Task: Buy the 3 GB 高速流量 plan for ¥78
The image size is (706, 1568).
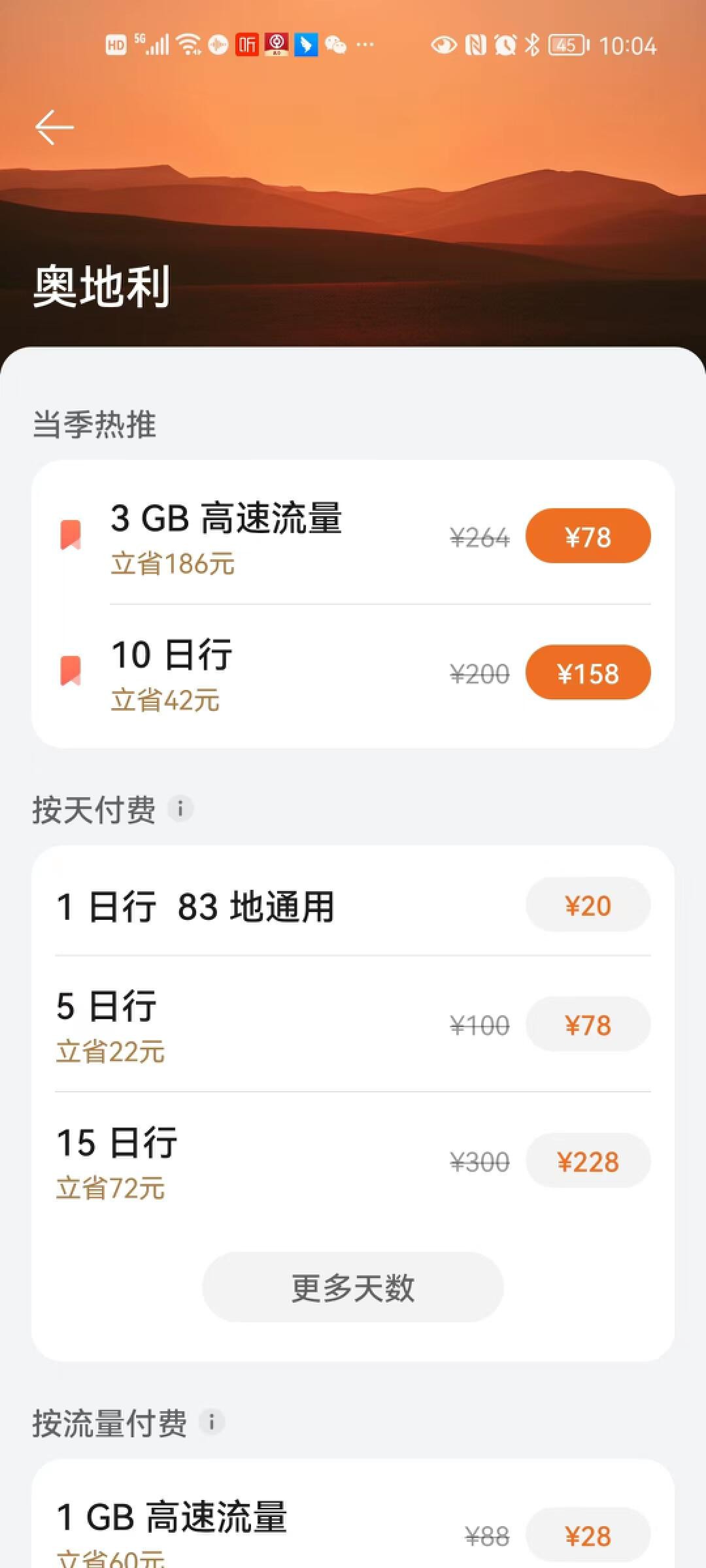Action: click(x=587, y=536)
